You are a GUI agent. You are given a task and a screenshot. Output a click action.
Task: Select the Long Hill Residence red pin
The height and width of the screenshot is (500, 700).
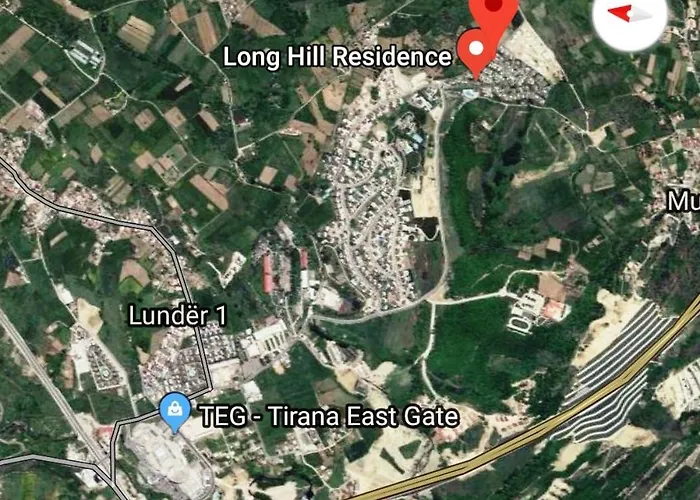click(x=476, y=49)
